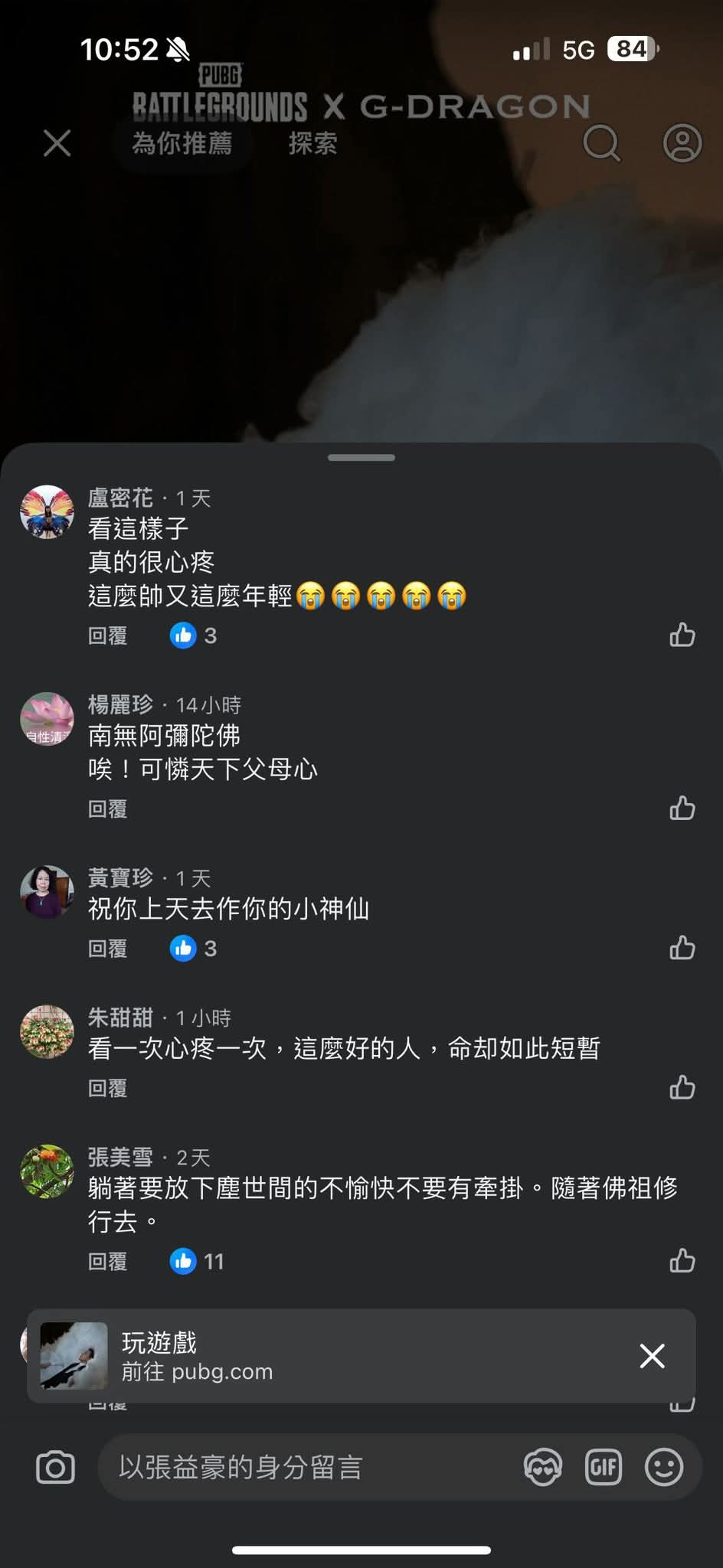Open the search magnifier icon
Viewport: 723px width, 1568px height.
pyautogui.click(x=602, y=142)
